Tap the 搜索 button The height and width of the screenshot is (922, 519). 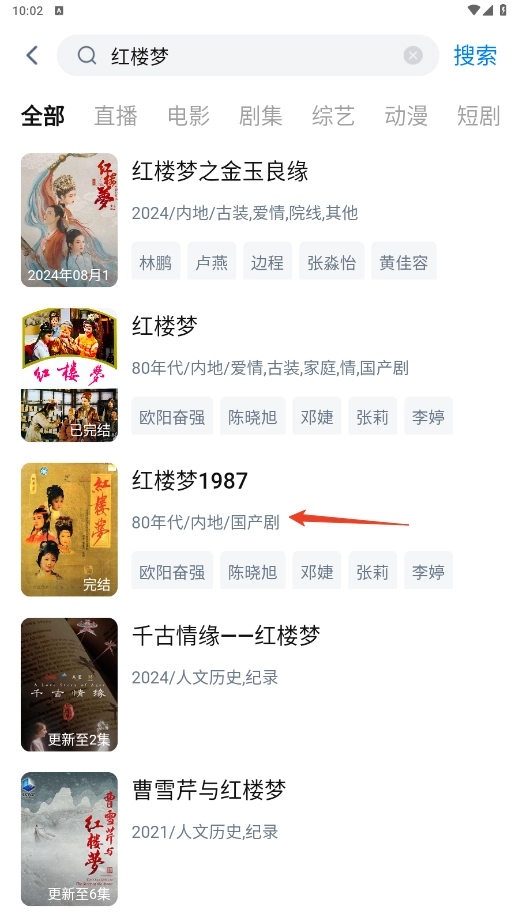click(475, 55)
